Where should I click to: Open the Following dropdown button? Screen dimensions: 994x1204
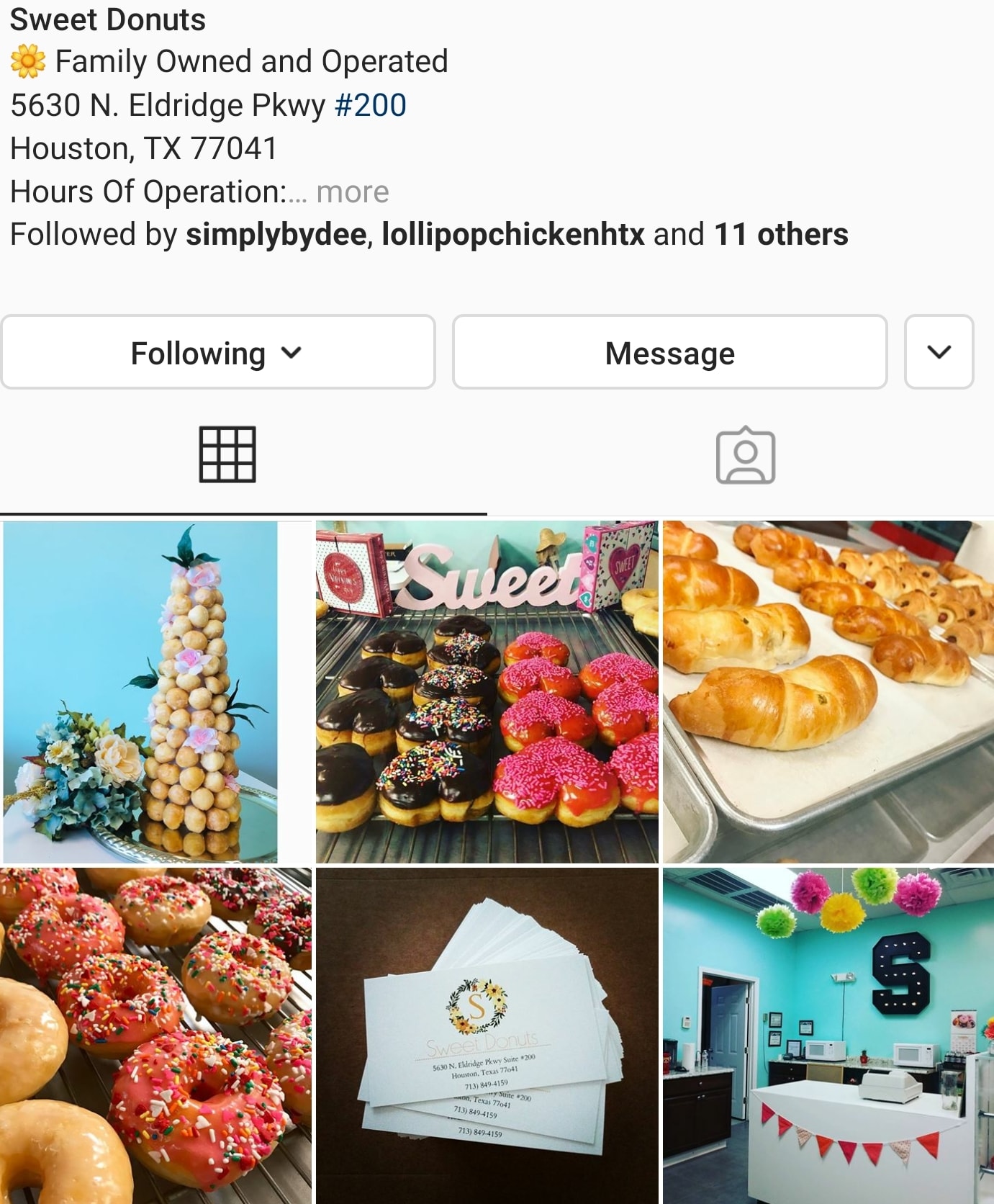pyautogui.click(x=217, y=353)
